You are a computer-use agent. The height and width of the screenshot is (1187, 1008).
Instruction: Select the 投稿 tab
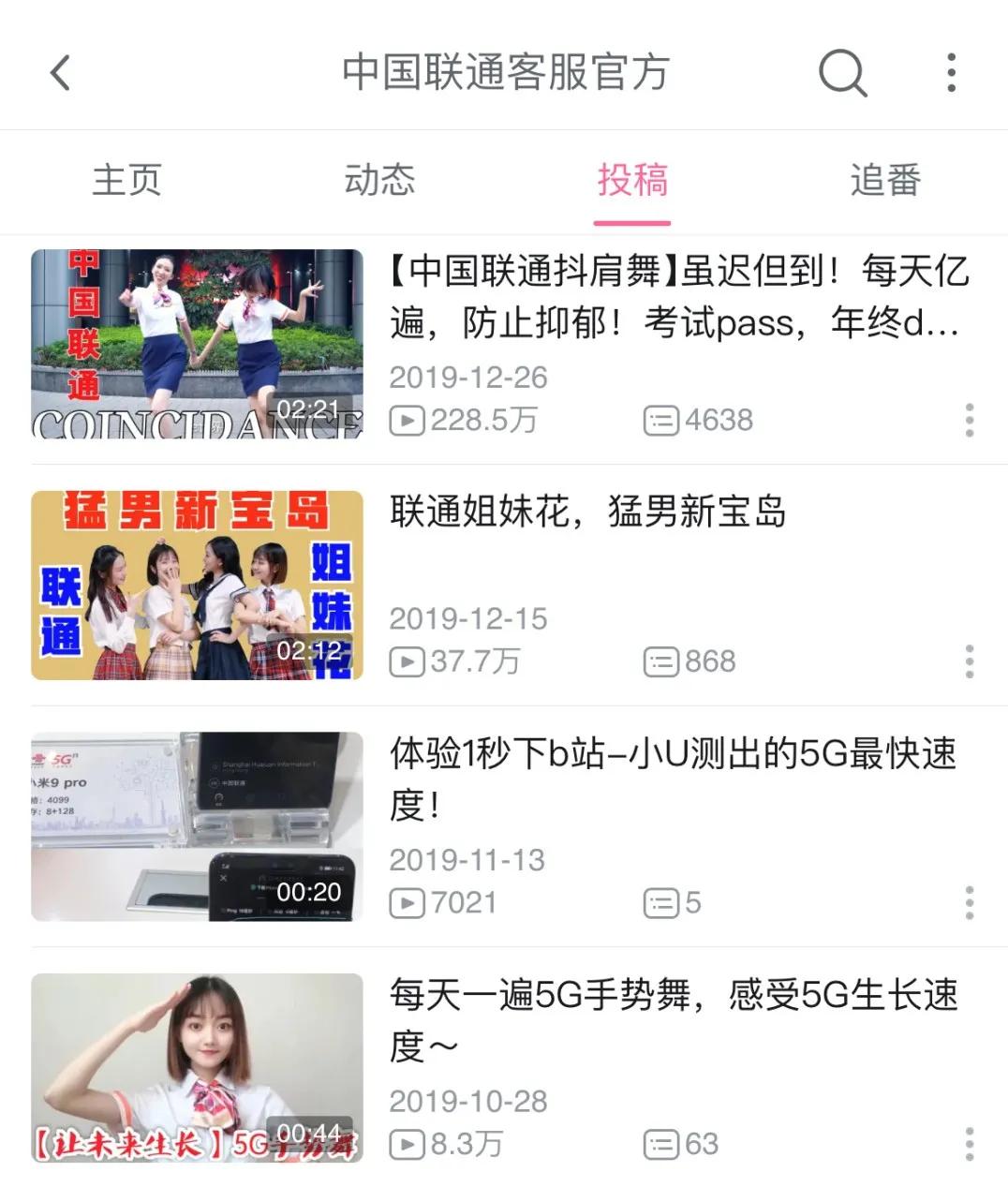[x=632, y=180]
